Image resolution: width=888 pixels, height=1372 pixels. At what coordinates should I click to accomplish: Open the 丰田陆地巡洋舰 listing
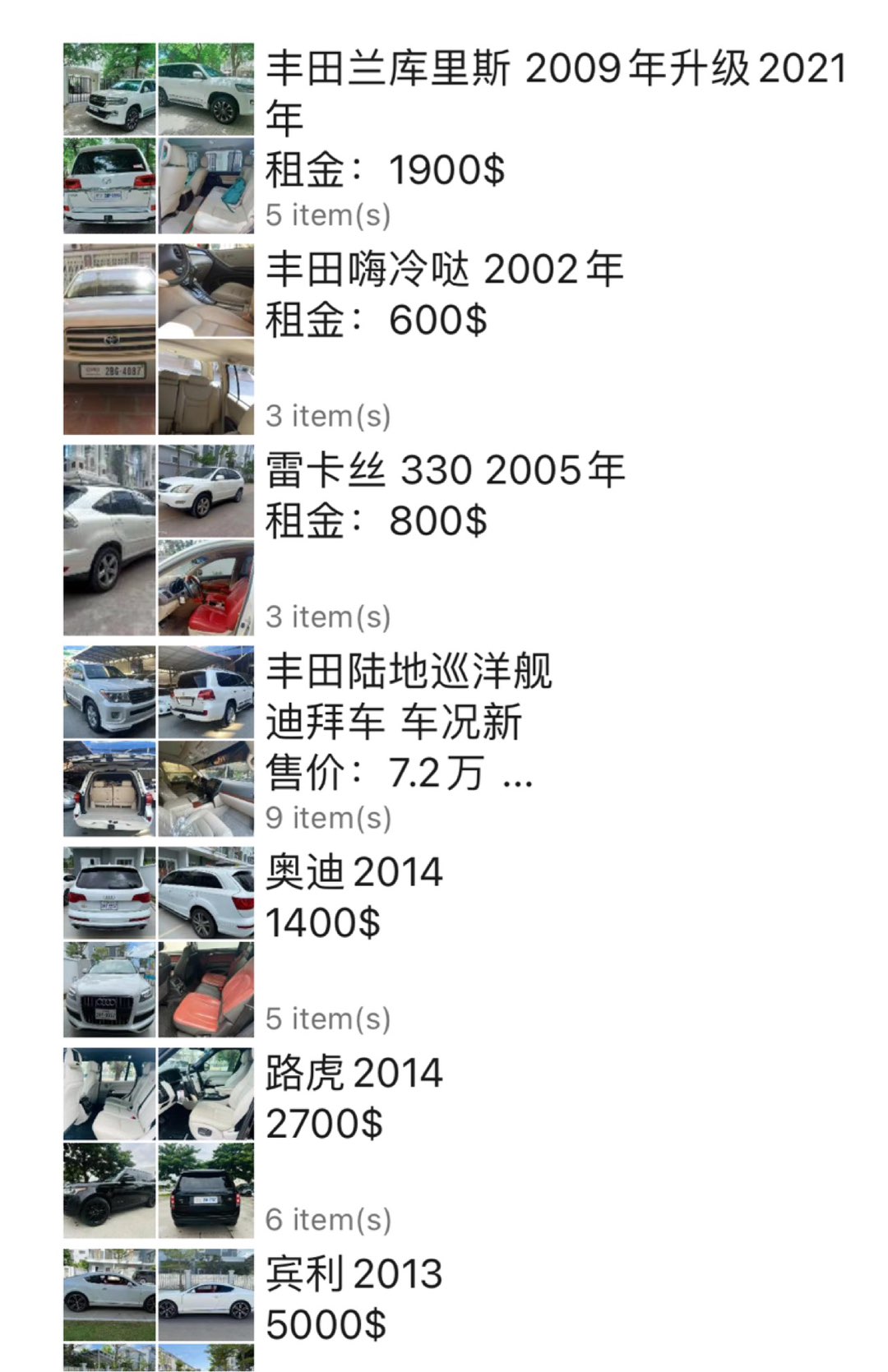pyautogui.click(x=409, y=671)
